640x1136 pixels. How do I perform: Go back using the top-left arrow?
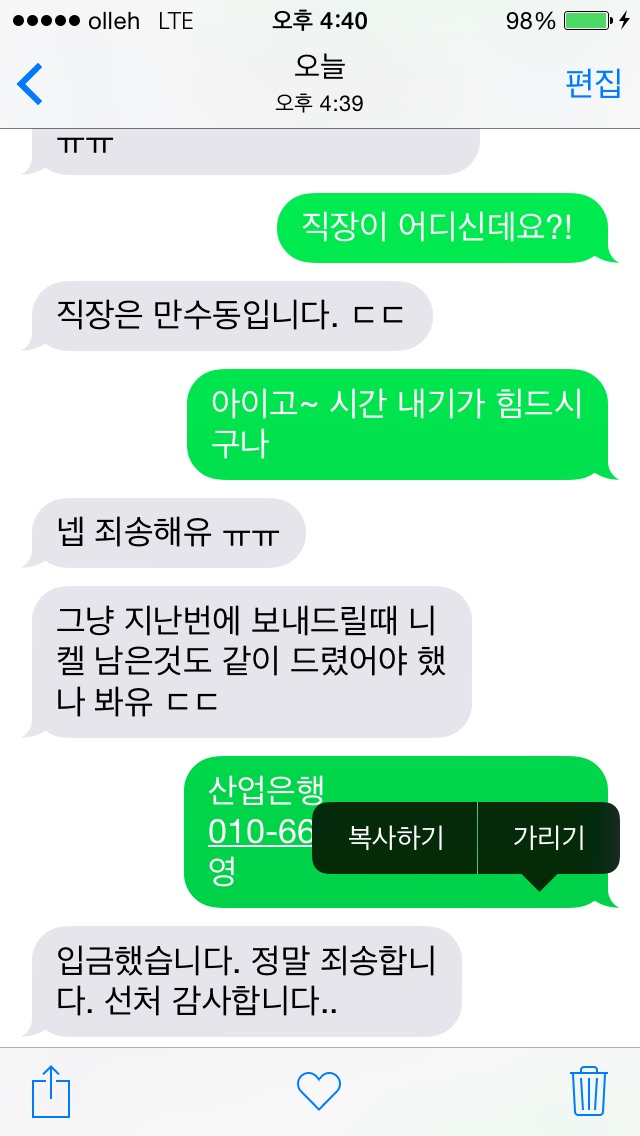point(30,84)
